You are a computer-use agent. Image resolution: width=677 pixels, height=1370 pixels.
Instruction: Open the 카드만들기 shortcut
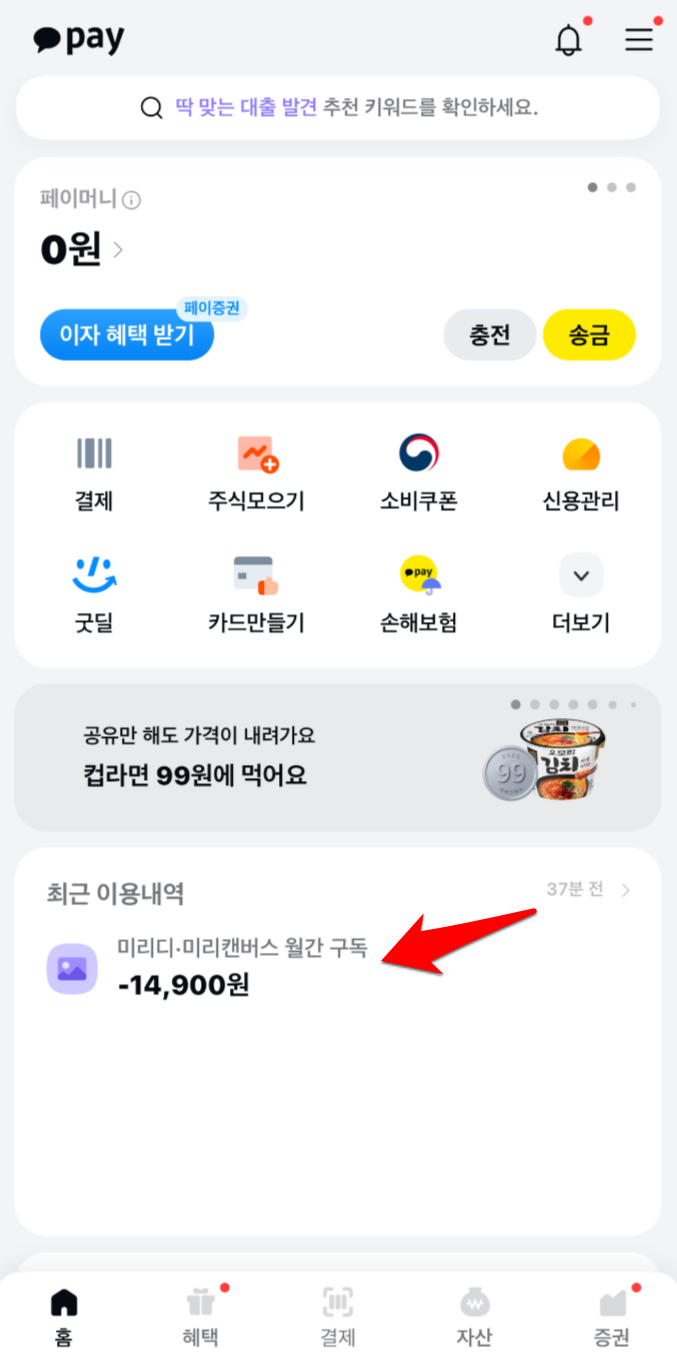(257, 595)
